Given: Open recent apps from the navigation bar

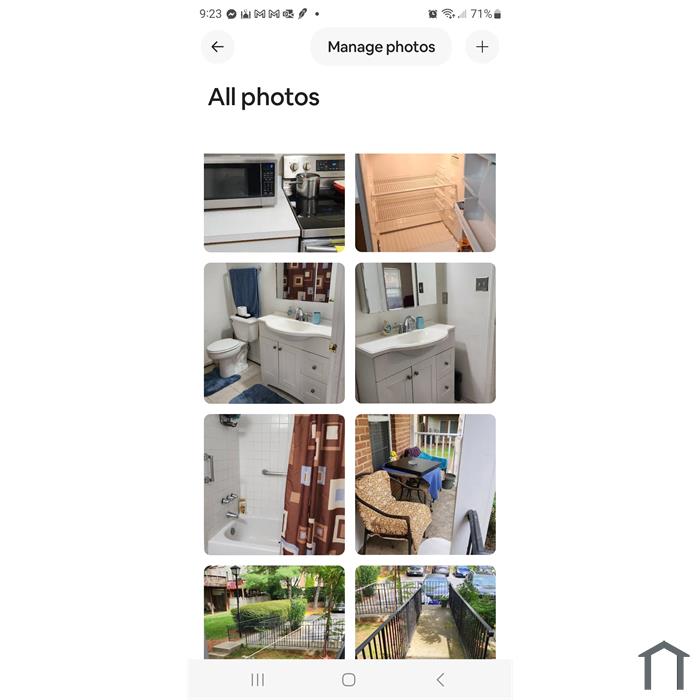Looking at the screenshot, I should (258, 680).
